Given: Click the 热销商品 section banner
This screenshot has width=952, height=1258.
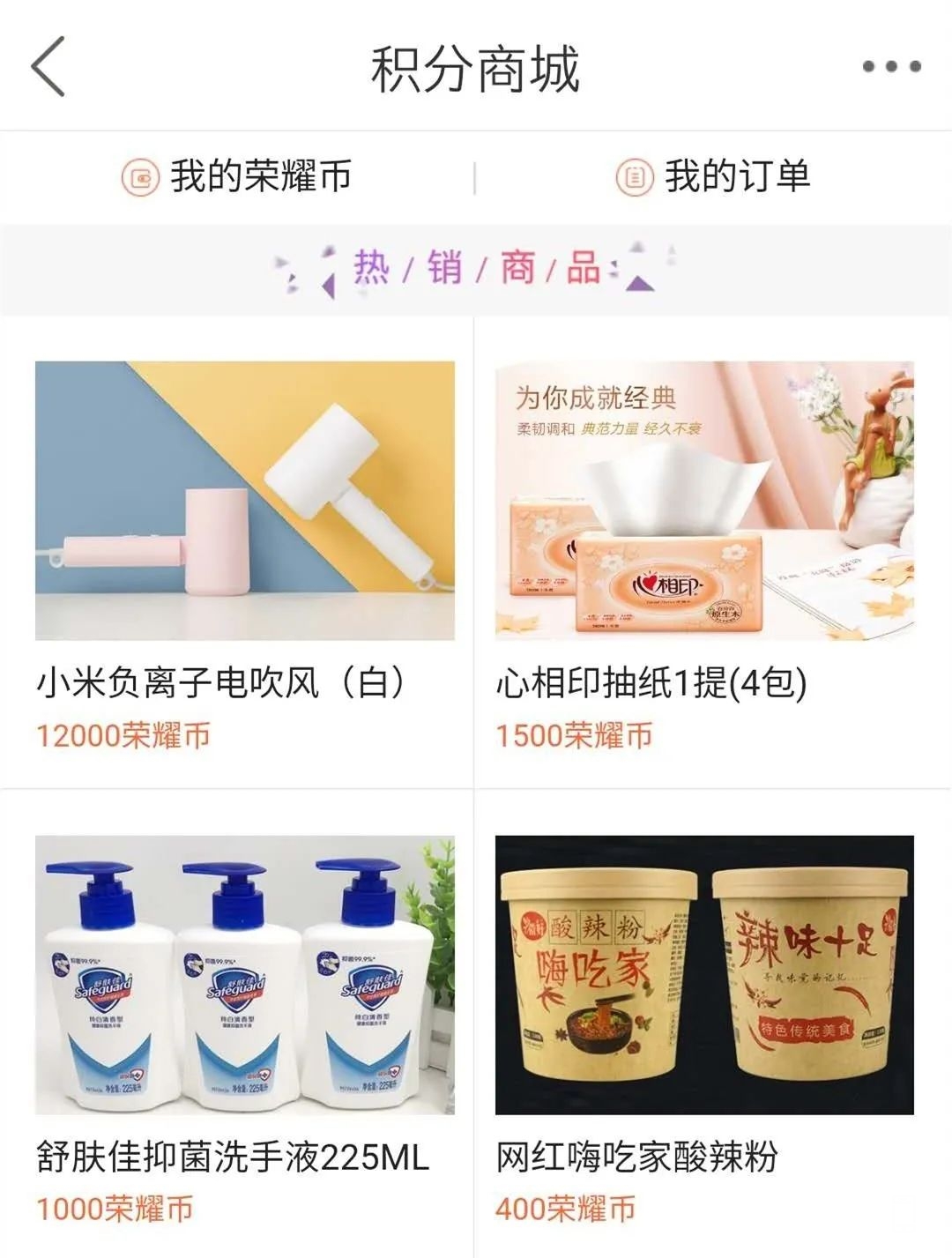Looking at the screenshot, I should point(476,271).
